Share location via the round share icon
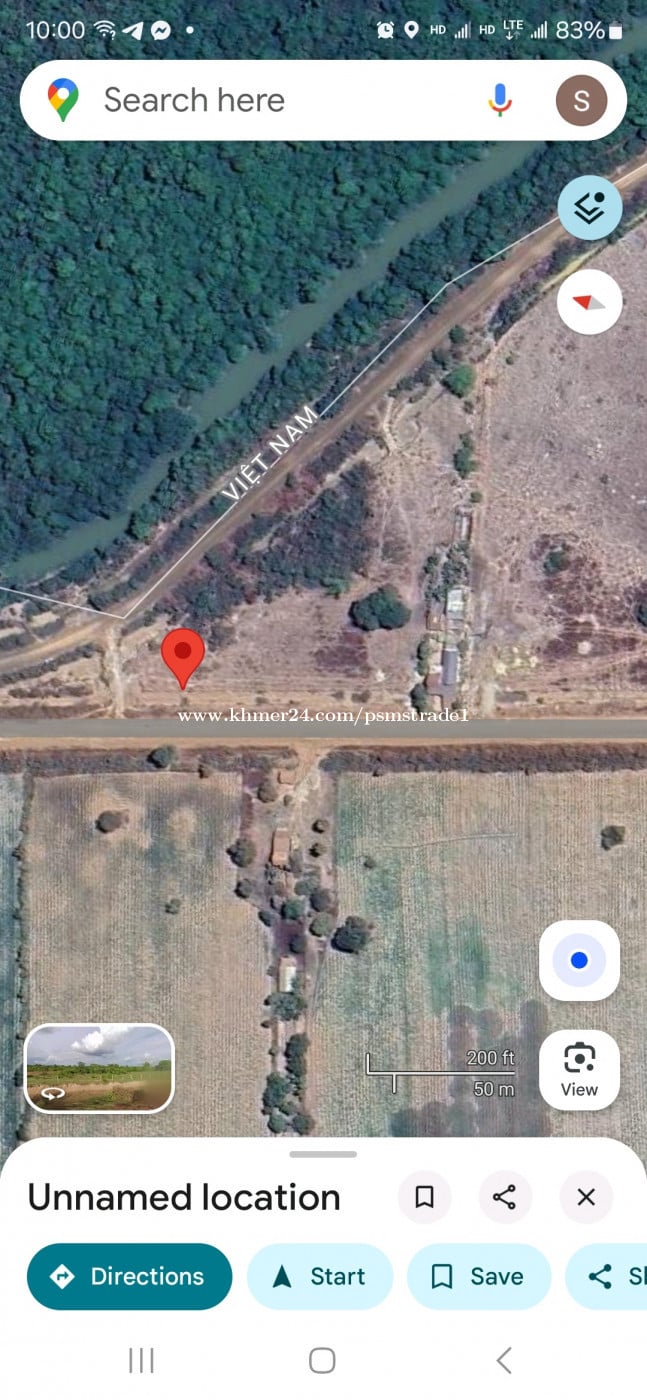647x1400 pixels. point(505,1197)
